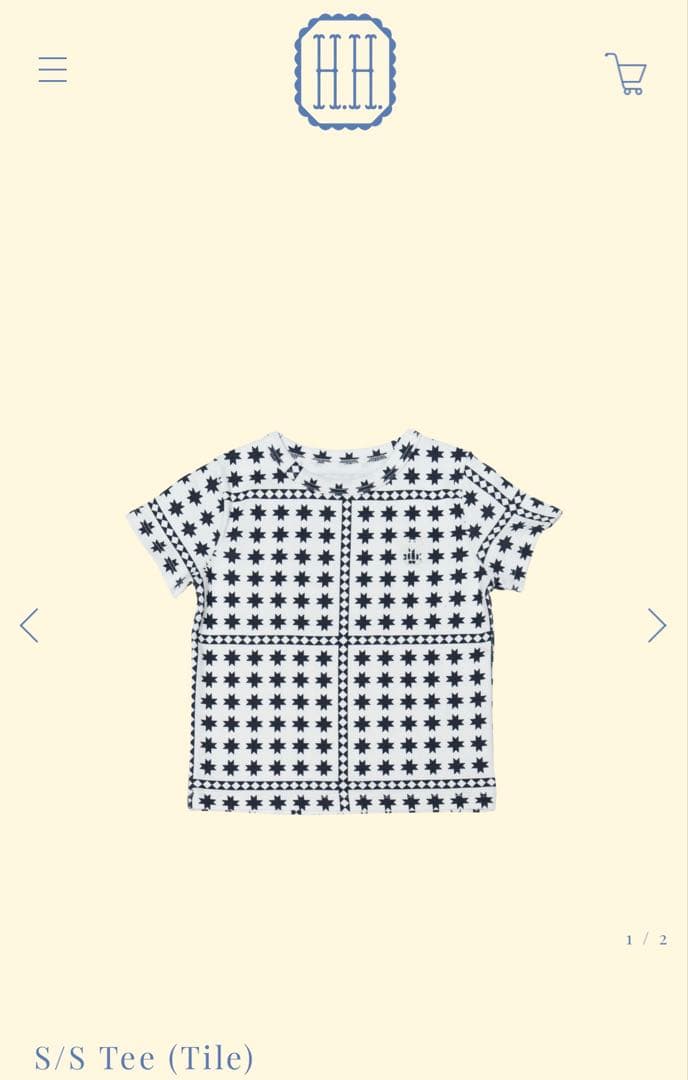Show the next product image
The image size is (688, 1080).
click(656, 625)
